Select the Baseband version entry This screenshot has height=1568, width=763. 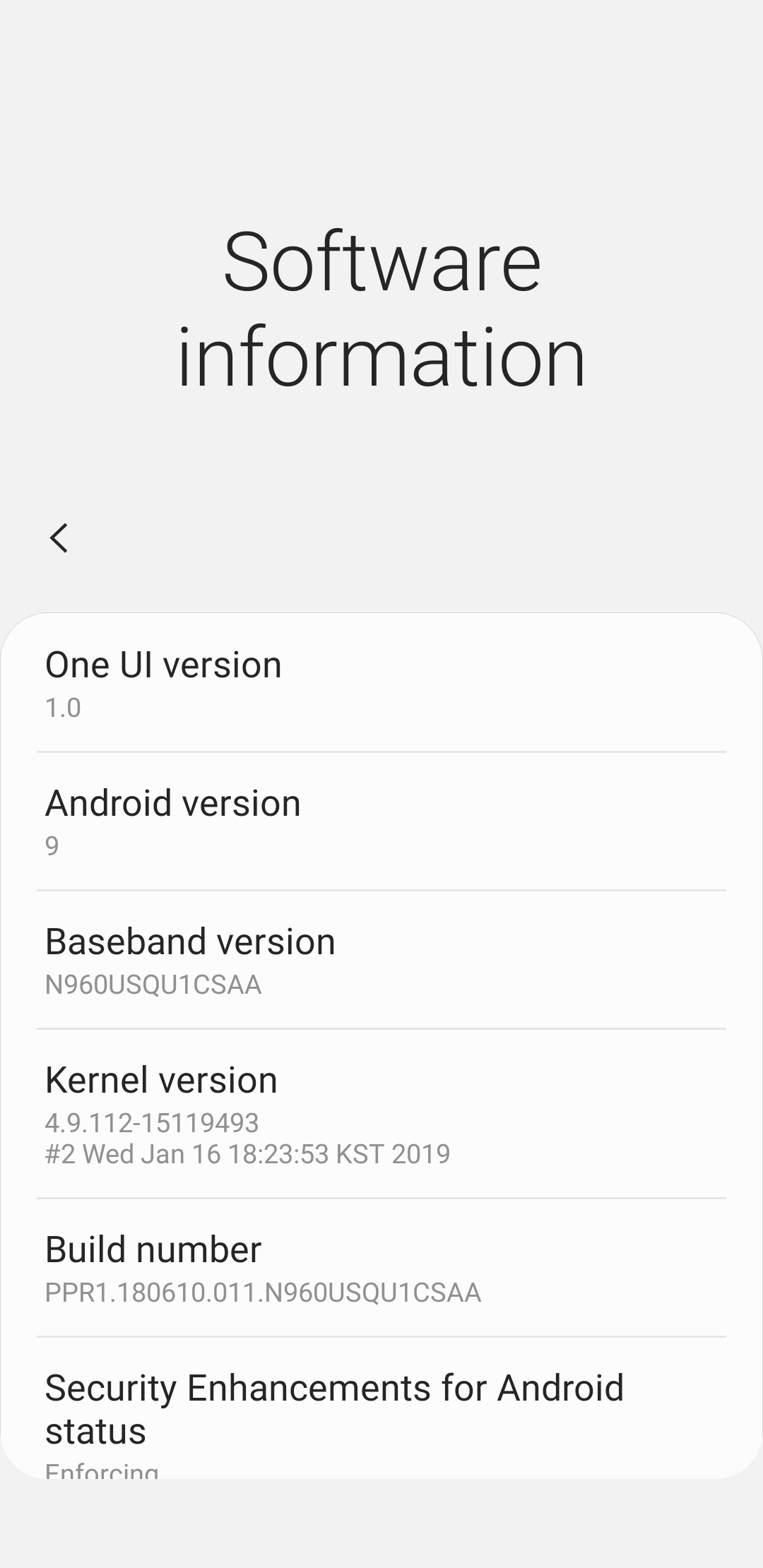(381, 960)
